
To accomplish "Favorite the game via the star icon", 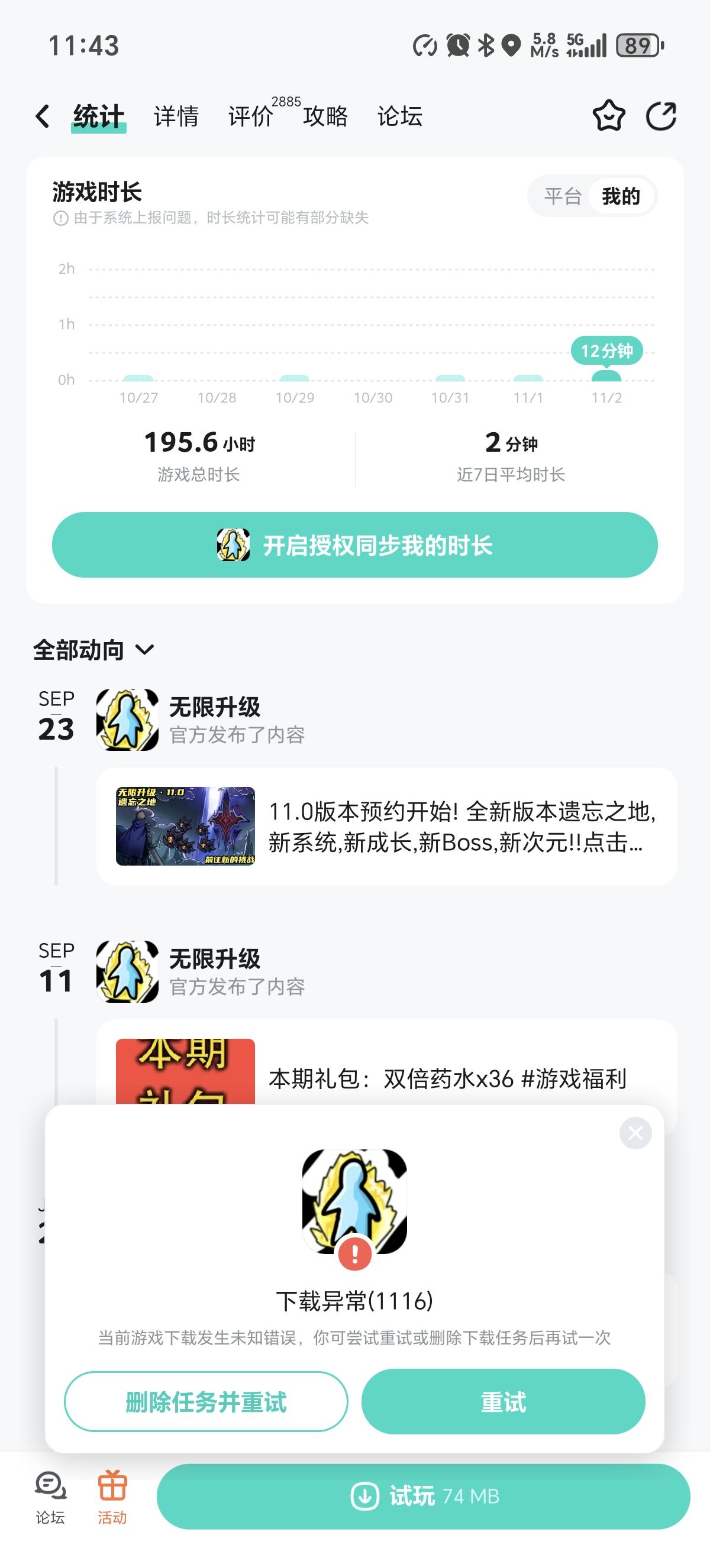I will [x=610, y=115].
